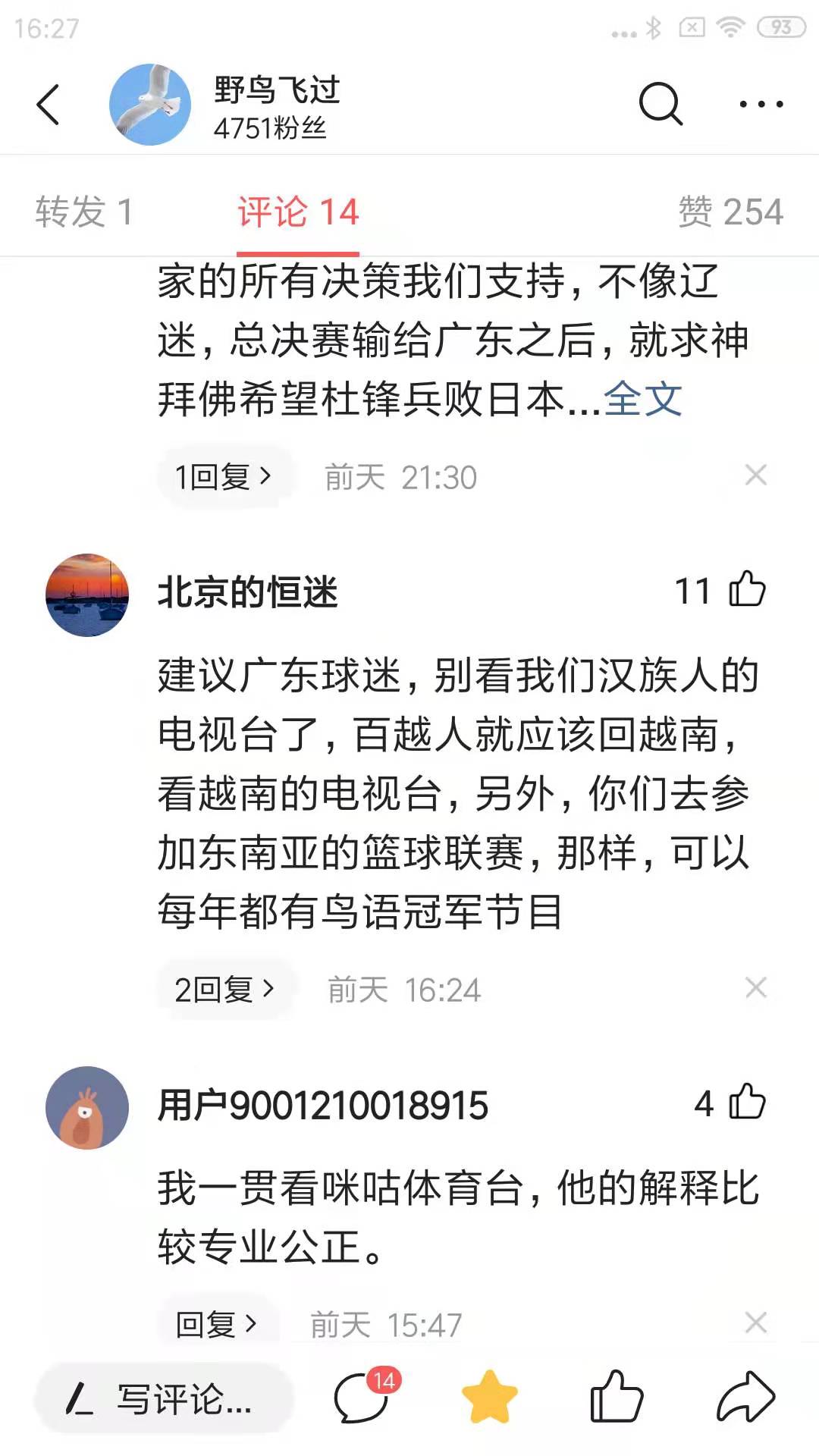Screen dimensions: 819x1456
Task: Dismiss the comment posted 前天 16:24
Action: (755, 988)
